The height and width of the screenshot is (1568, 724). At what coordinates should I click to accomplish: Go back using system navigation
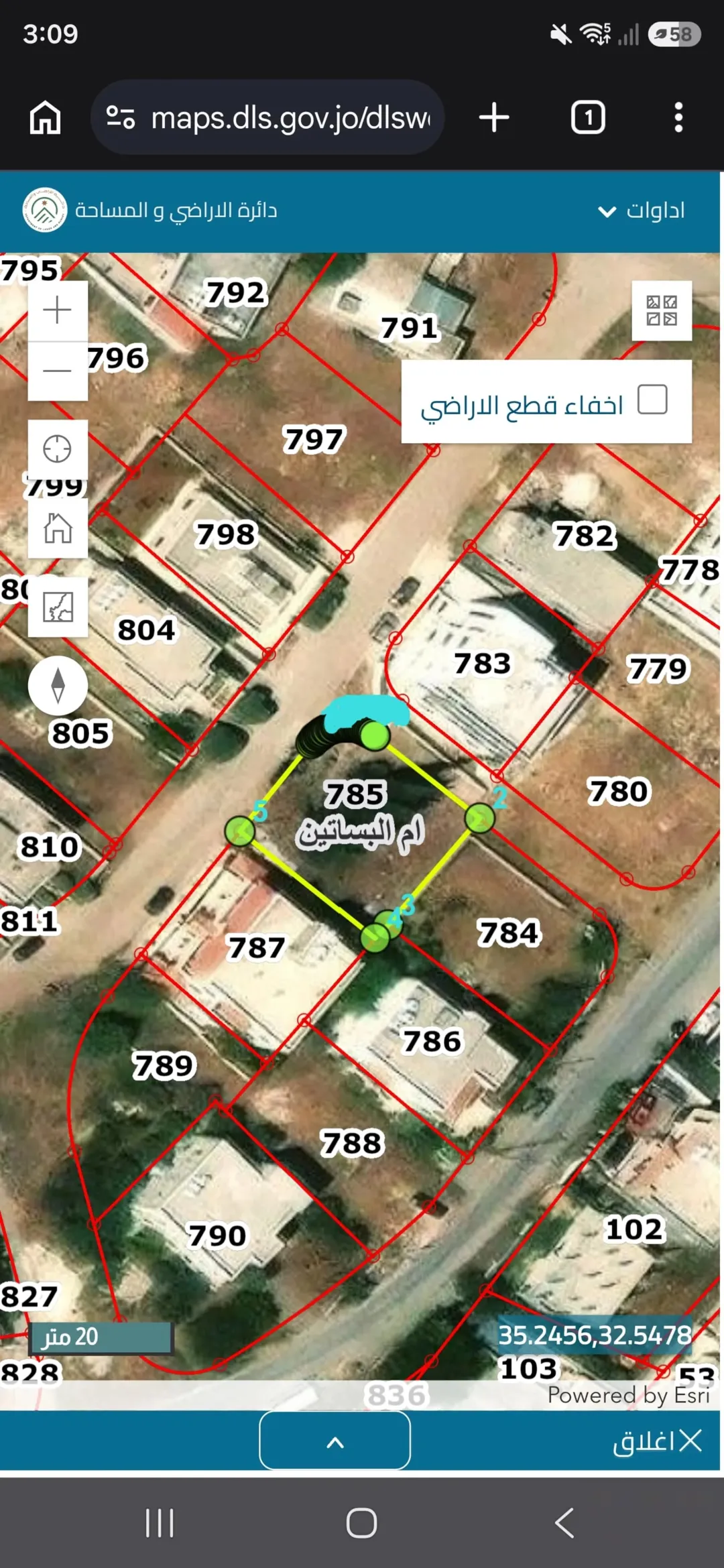tap(564, 1522)
